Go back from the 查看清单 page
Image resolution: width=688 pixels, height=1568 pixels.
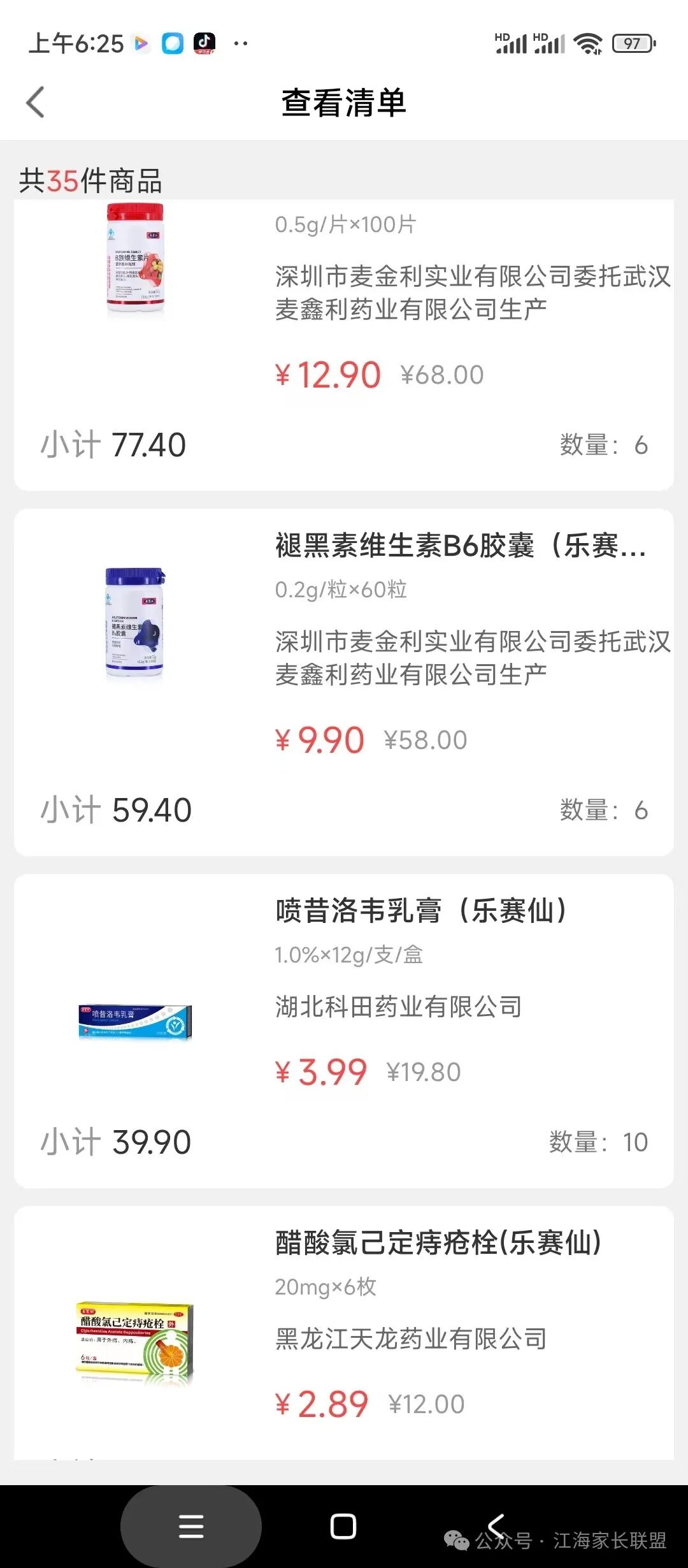pyautogui.click(x=36, y=103)
